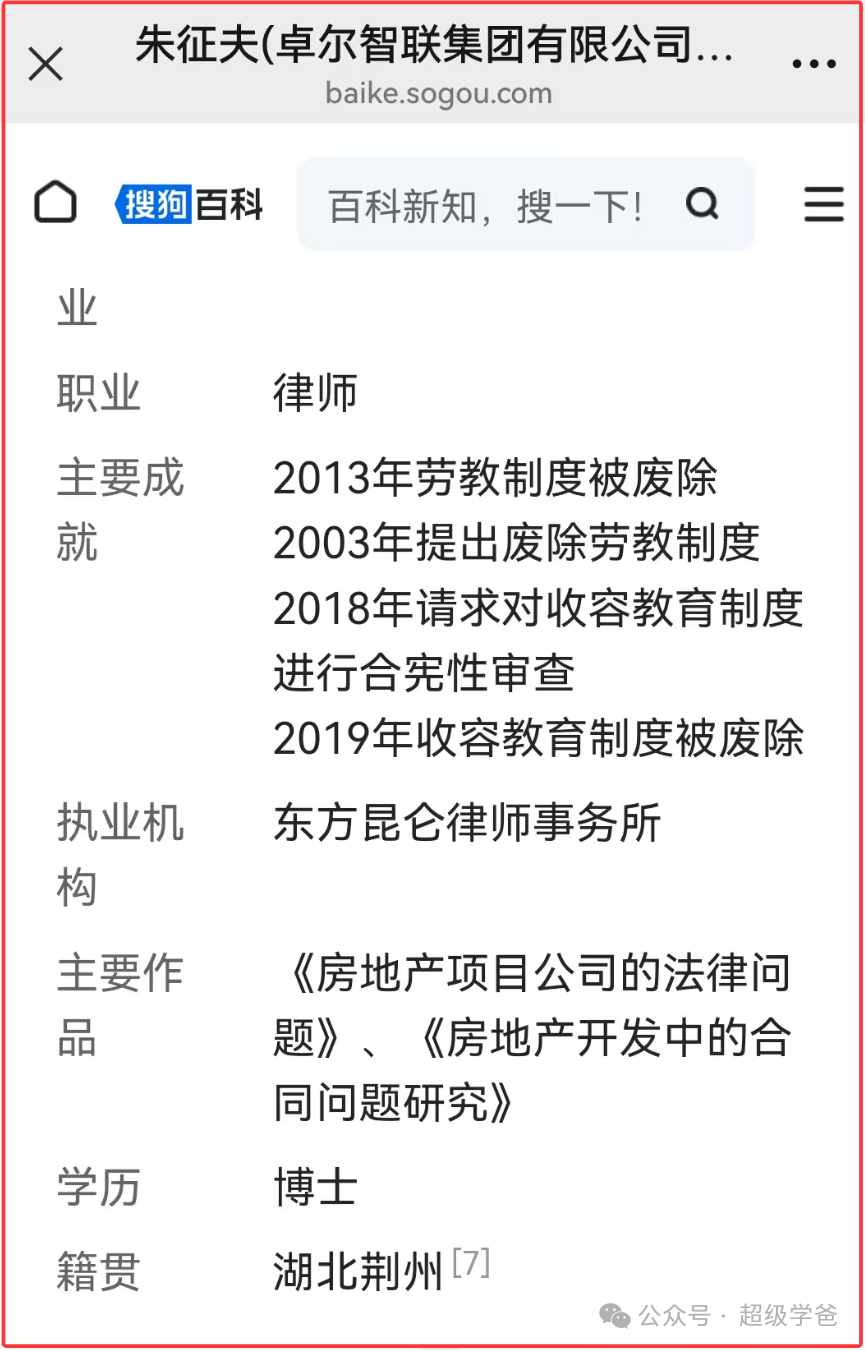The height and width of the screenshot is (1350, 865).
Task: Open the hamburger menu icon
Action: [x=823, y=203]
